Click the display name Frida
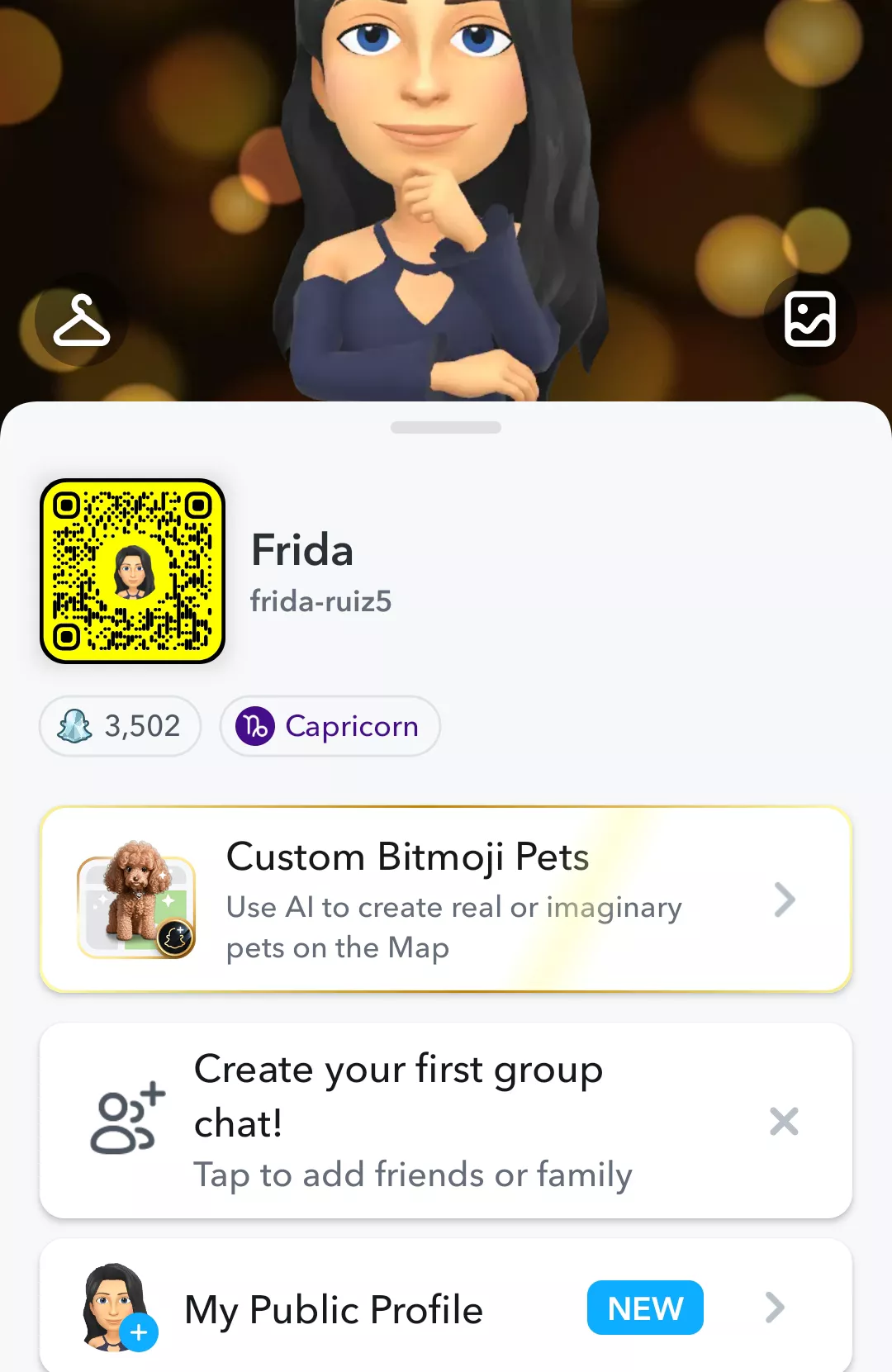Image resolution: width=892 pixels, height=1372 pixels. point(303,550)
